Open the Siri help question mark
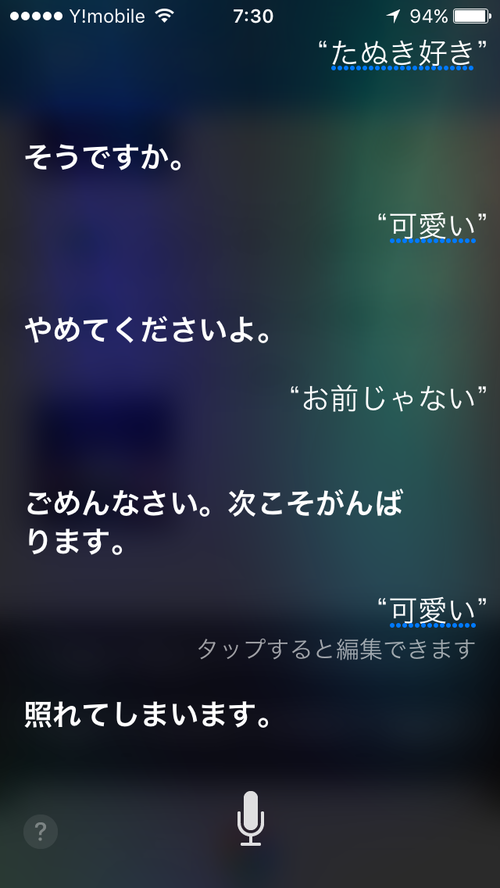 40,831
